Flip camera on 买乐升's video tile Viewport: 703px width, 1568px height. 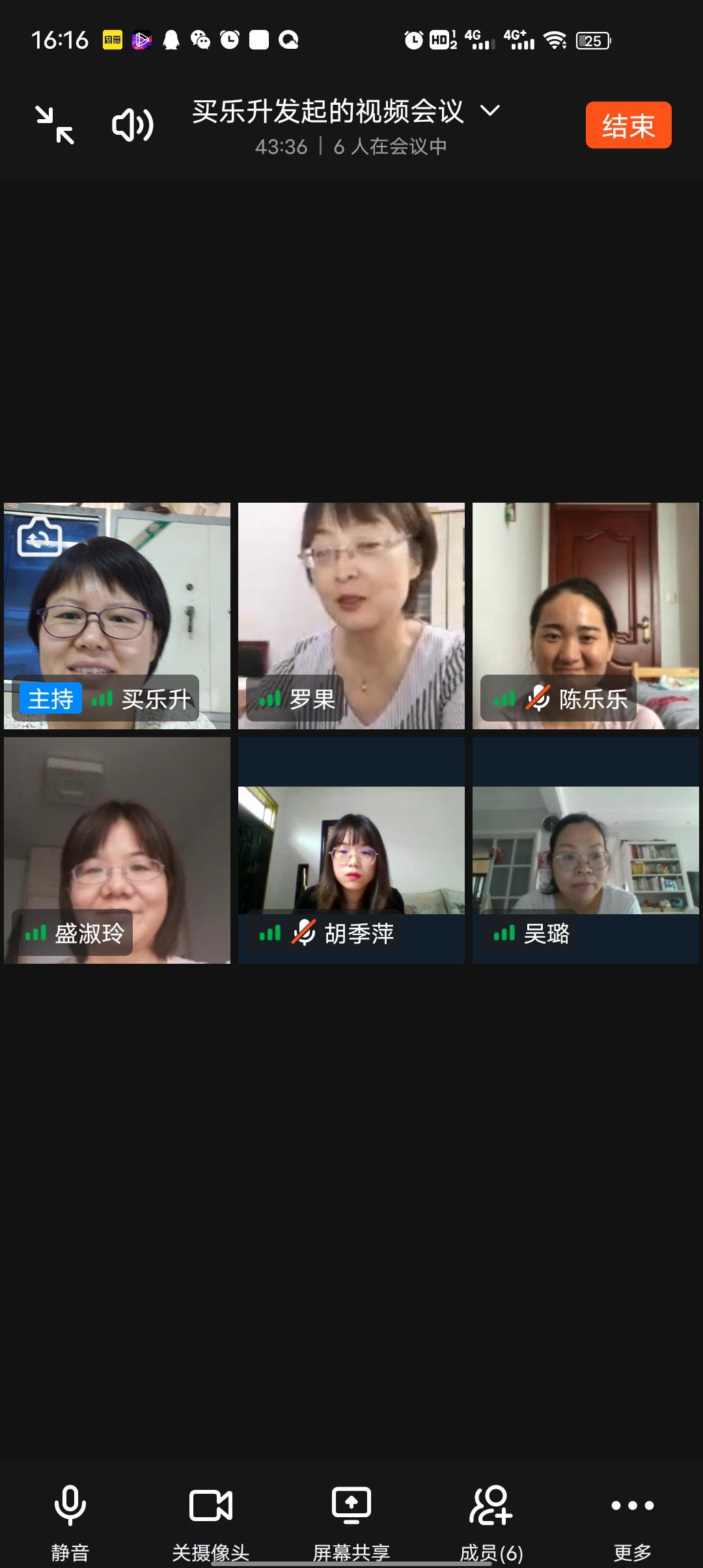pos(39,537)
